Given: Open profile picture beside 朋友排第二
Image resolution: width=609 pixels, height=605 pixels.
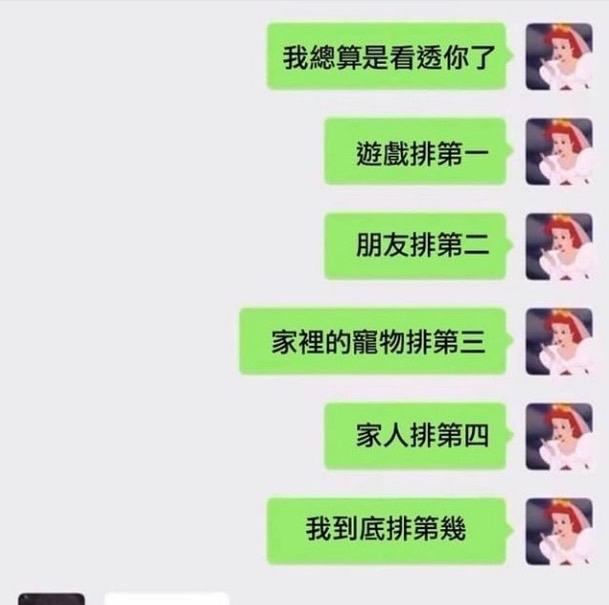Looking at the screenshot, I should pyautogui.click(x=559, y=246).
